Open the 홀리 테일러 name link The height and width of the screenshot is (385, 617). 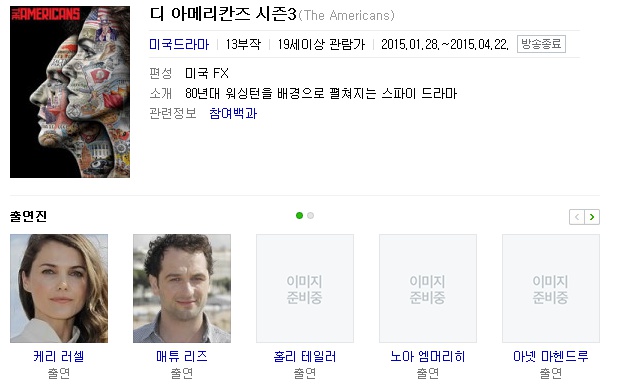tap(305, 356)
